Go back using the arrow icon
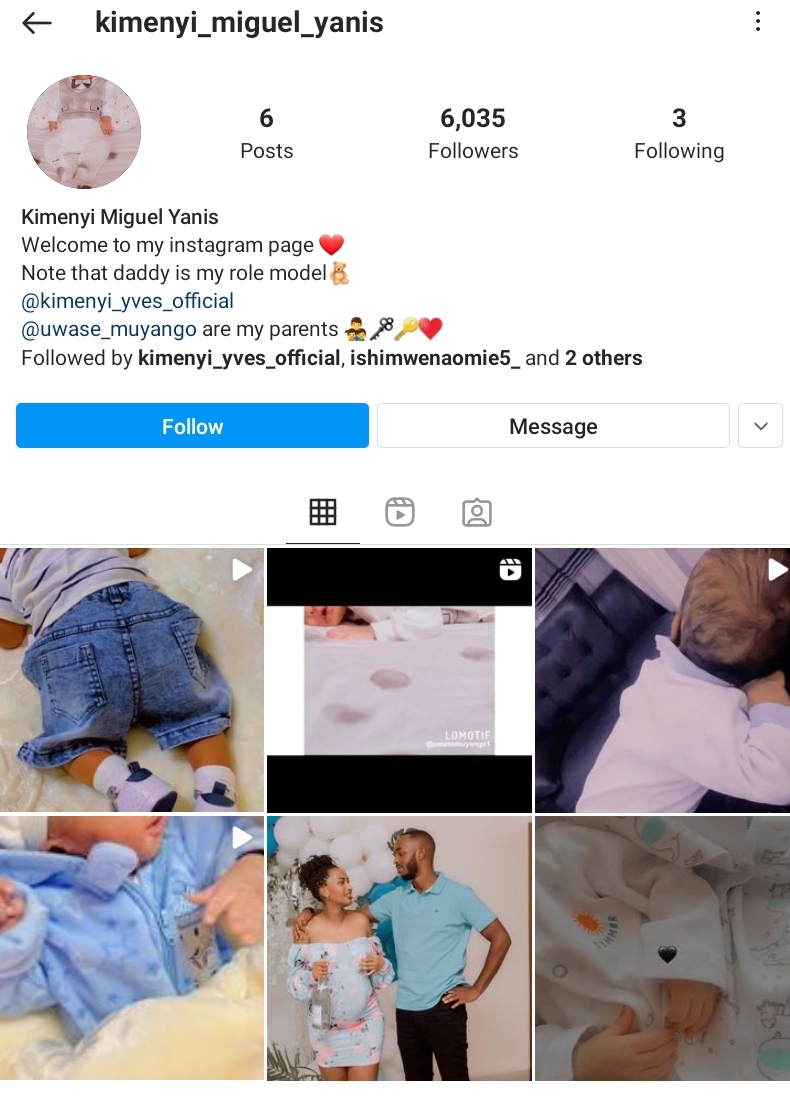 37,23
